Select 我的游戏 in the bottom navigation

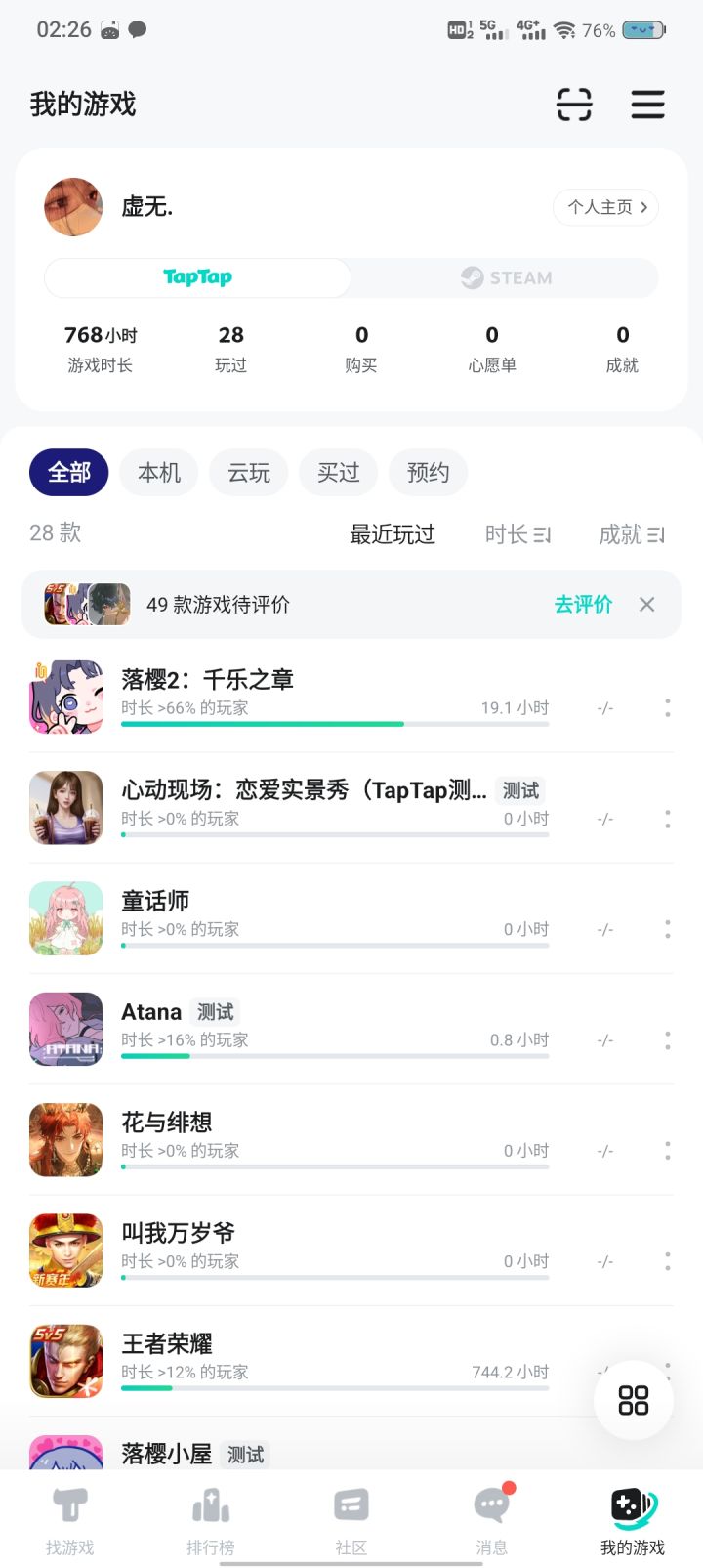coord(632,1519)
